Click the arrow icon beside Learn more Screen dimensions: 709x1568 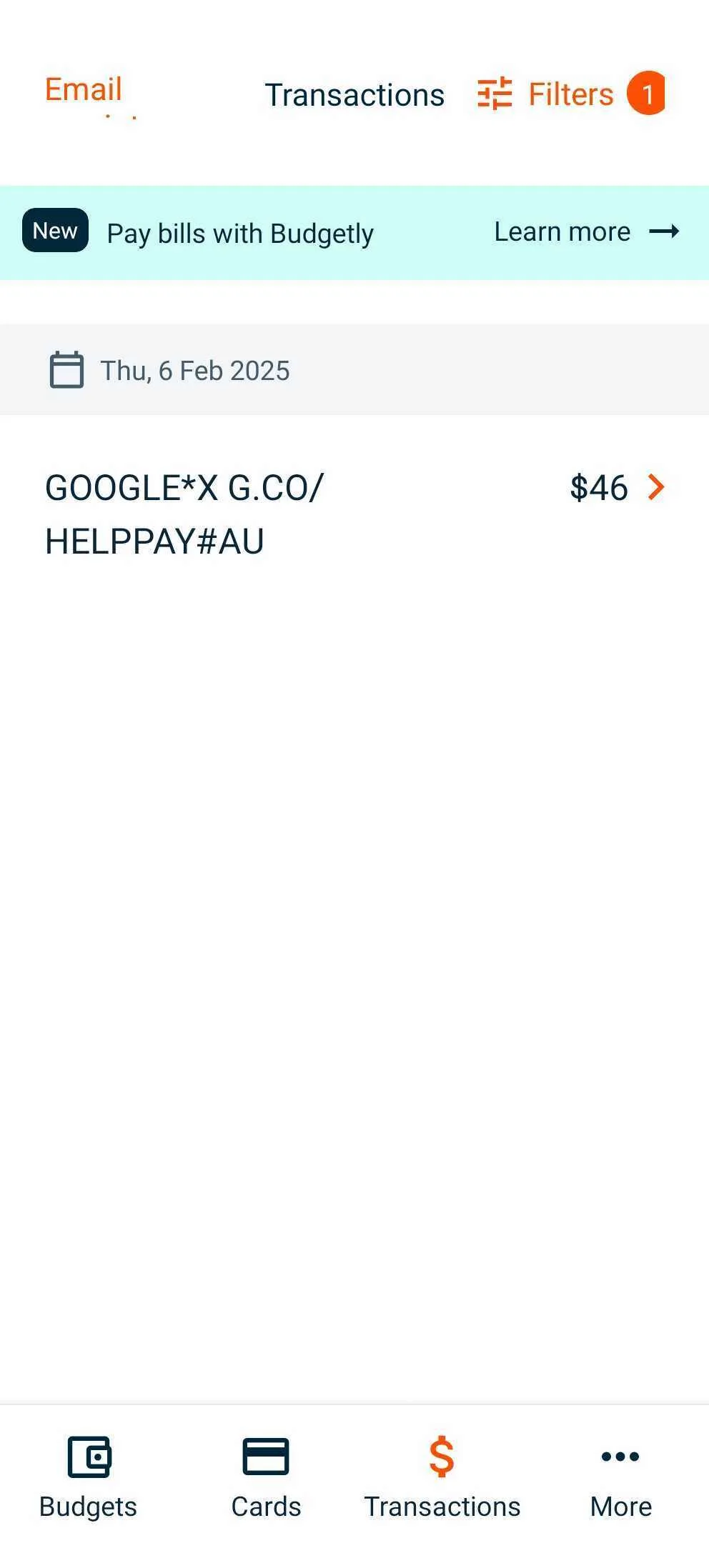tap(667, 231)
